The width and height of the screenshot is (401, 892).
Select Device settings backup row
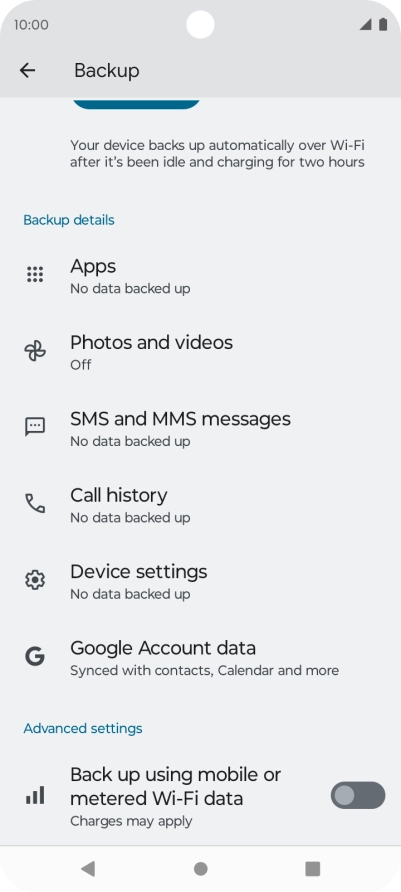200,580
